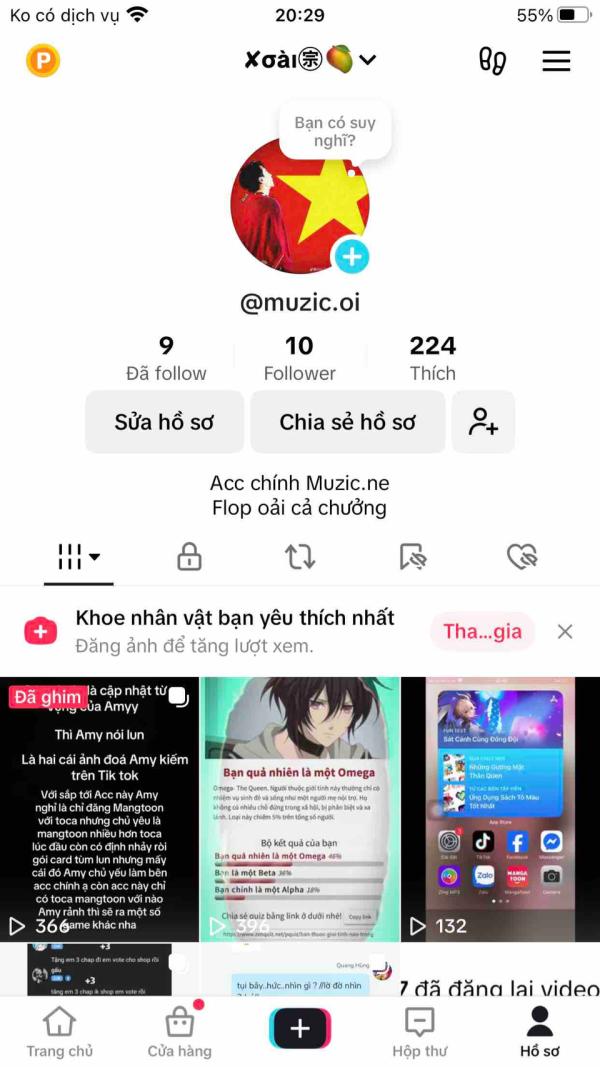Tap 'Chia sẻ hồ sơ' button
The image size is (600, 1067).
point(347,422)
